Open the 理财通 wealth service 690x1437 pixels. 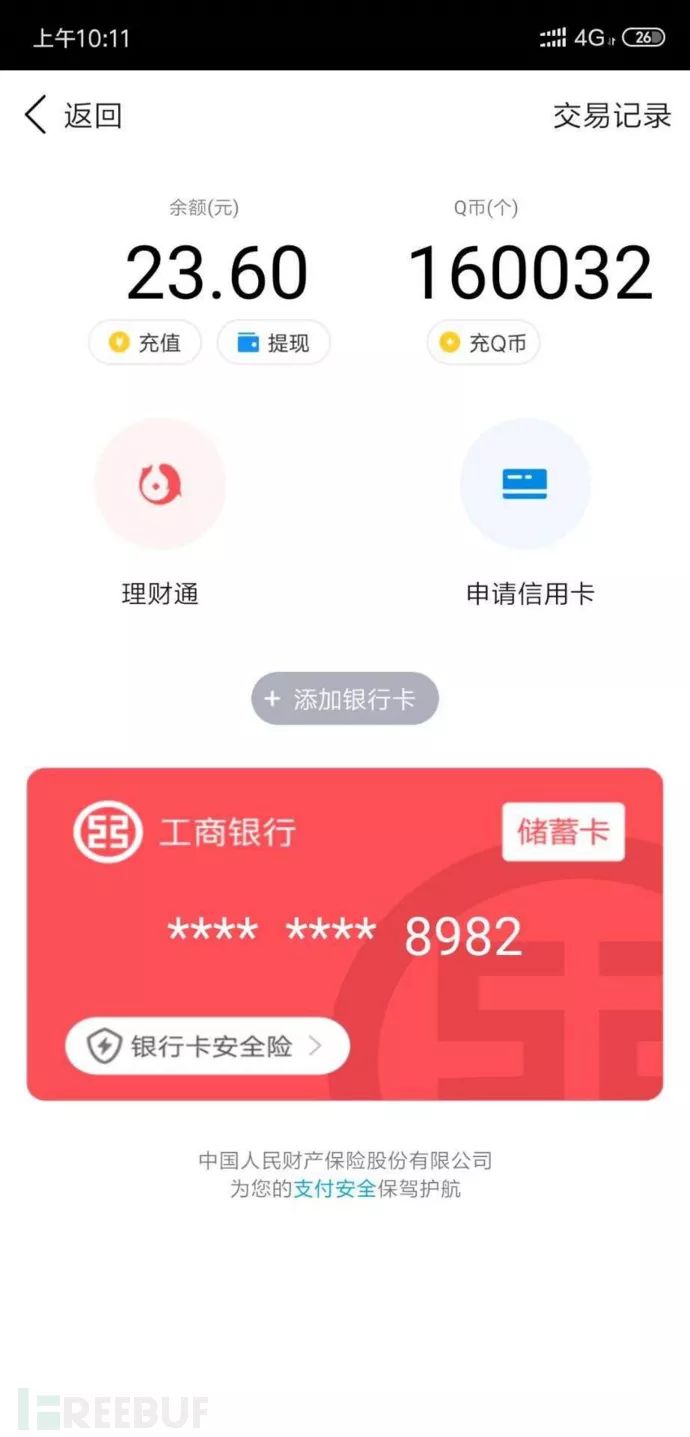pos(160,485)
